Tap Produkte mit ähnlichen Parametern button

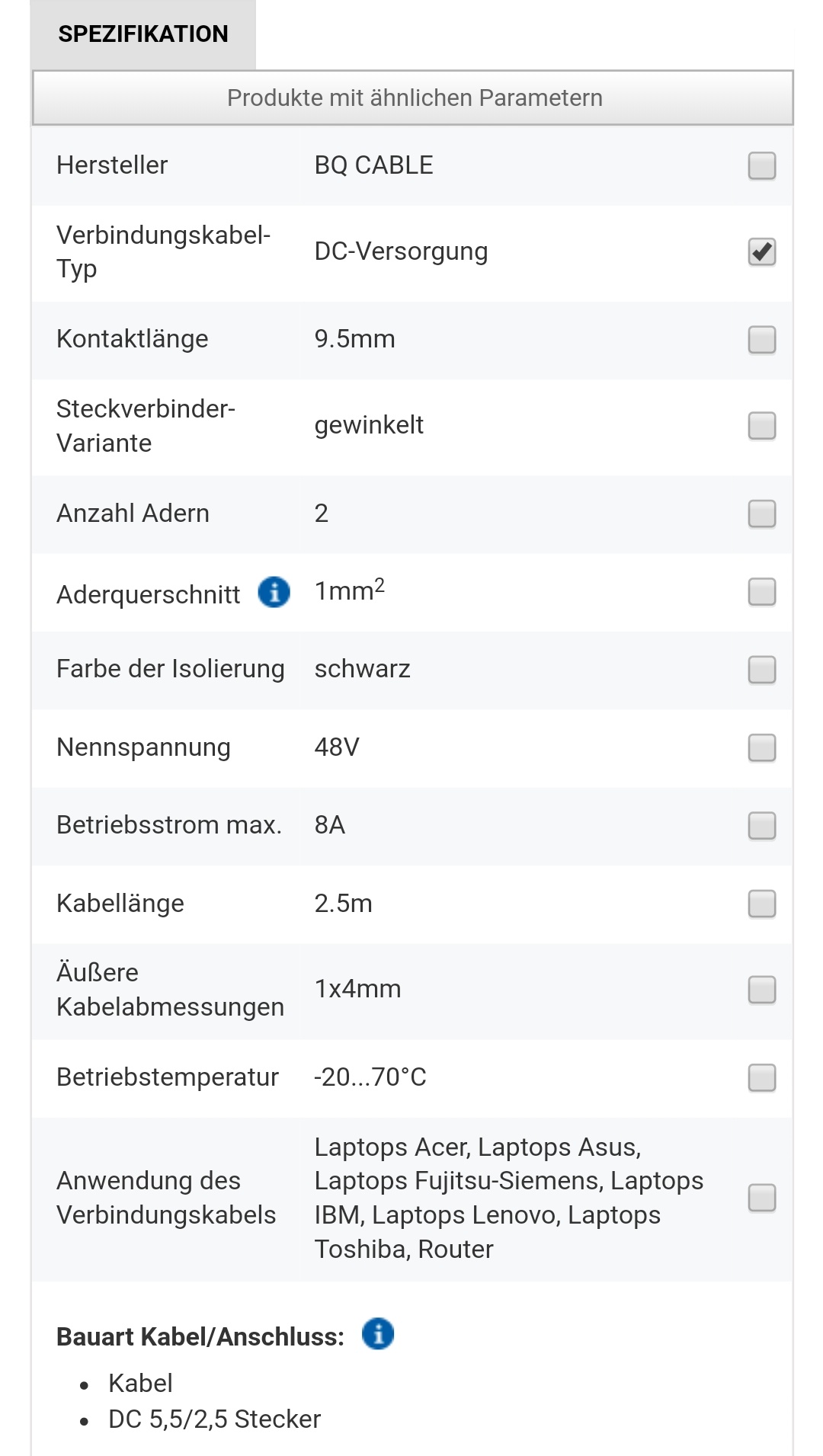point(412,98)
